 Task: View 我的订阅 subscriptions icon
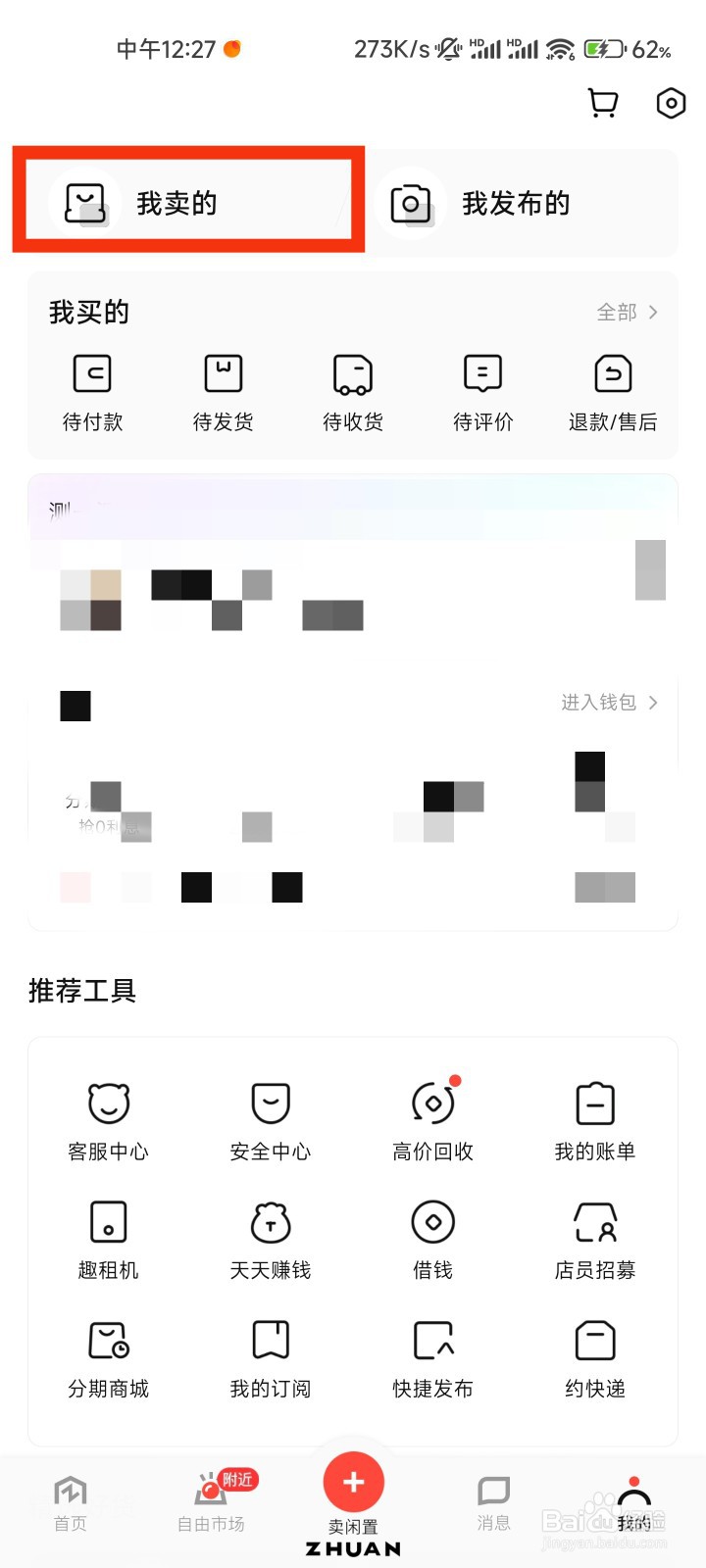270,1354
